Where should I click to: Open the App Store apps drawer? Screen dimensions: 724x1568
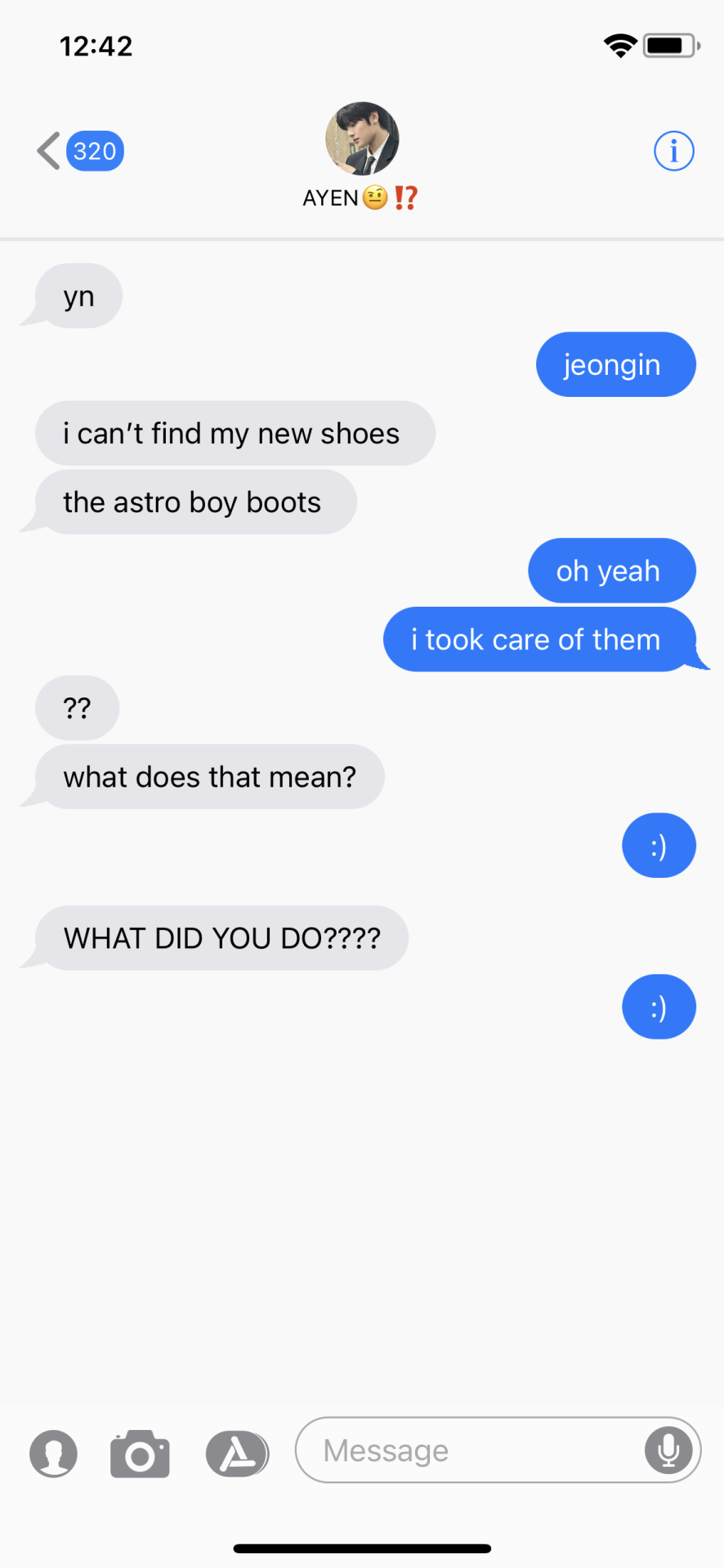[236, 1454]
